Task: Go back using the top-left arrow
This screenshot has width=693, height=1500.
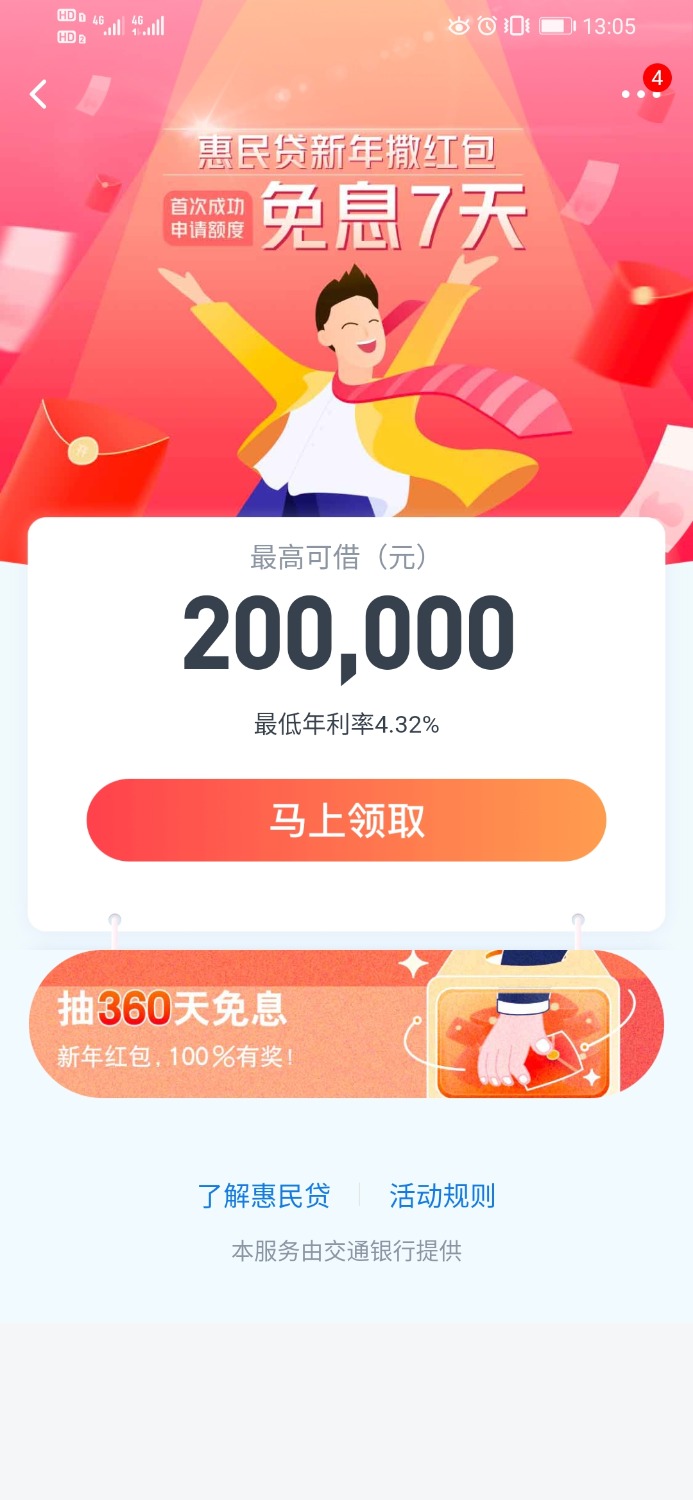Action: [38, 94]
